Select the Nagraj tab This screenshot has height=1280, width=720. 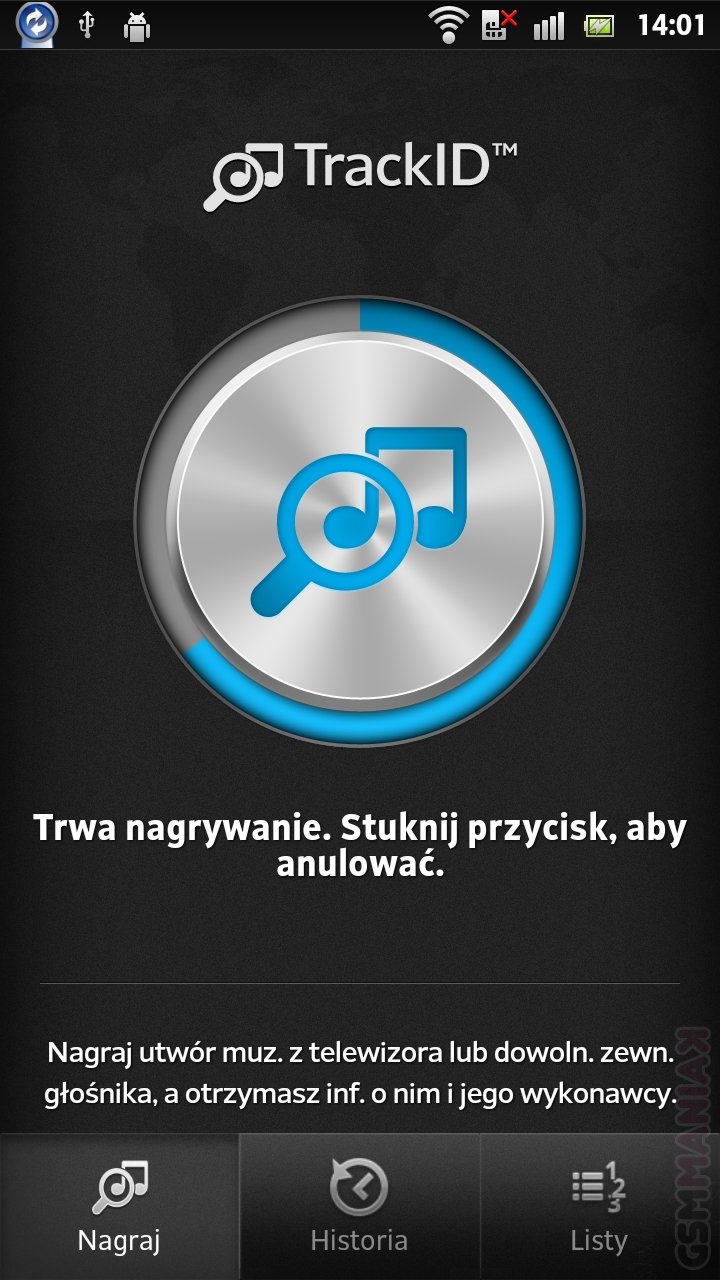[x=120, y=1207]
